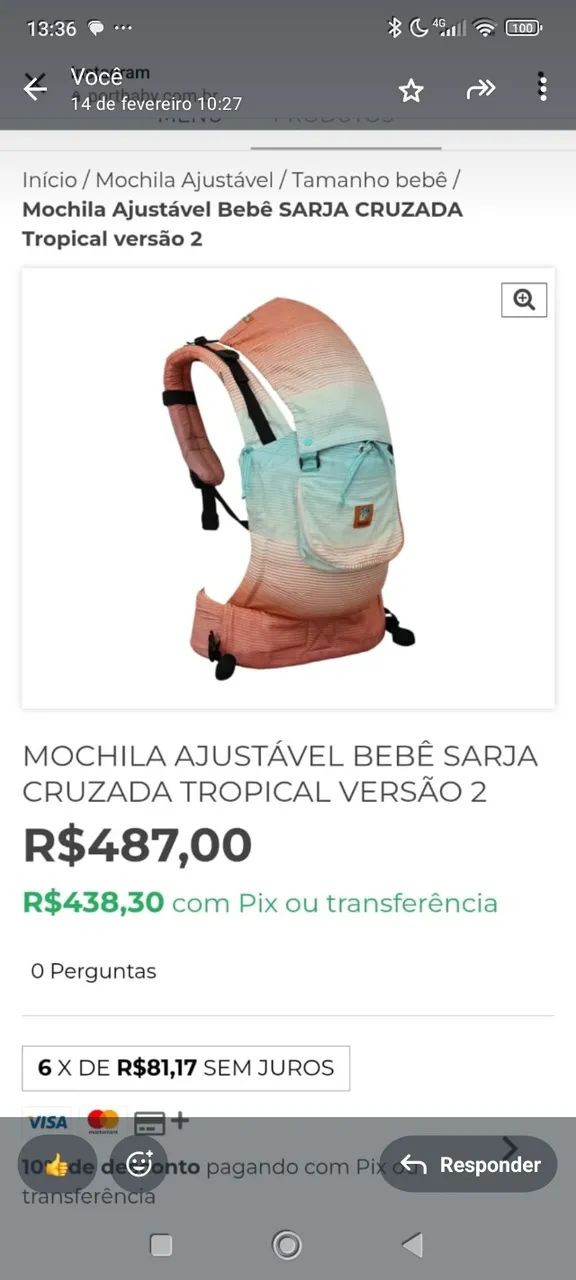Screen dimensions: 576x1280
Task: Star this message
Action: click(x=411, y=90)
